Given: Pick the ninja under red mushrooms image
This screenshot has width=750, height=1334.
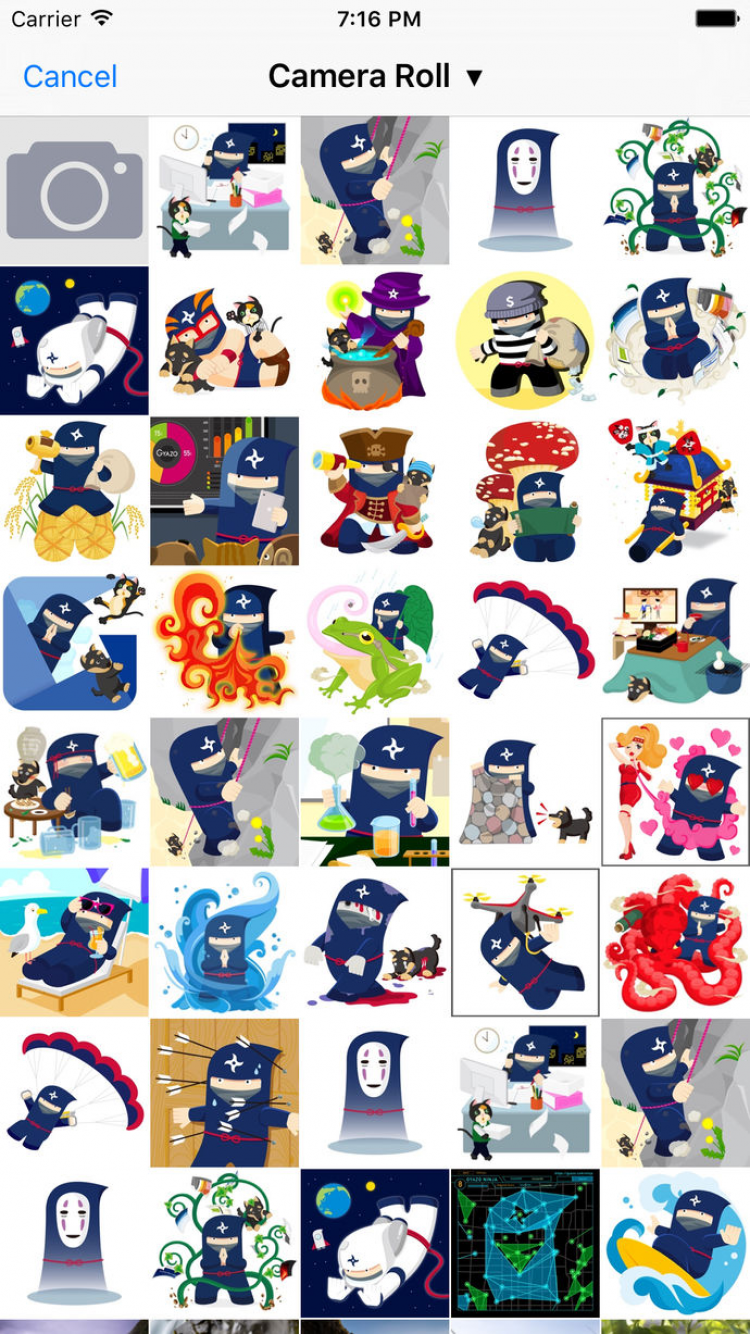Looking at the screenshot, I should coord(525,491).
